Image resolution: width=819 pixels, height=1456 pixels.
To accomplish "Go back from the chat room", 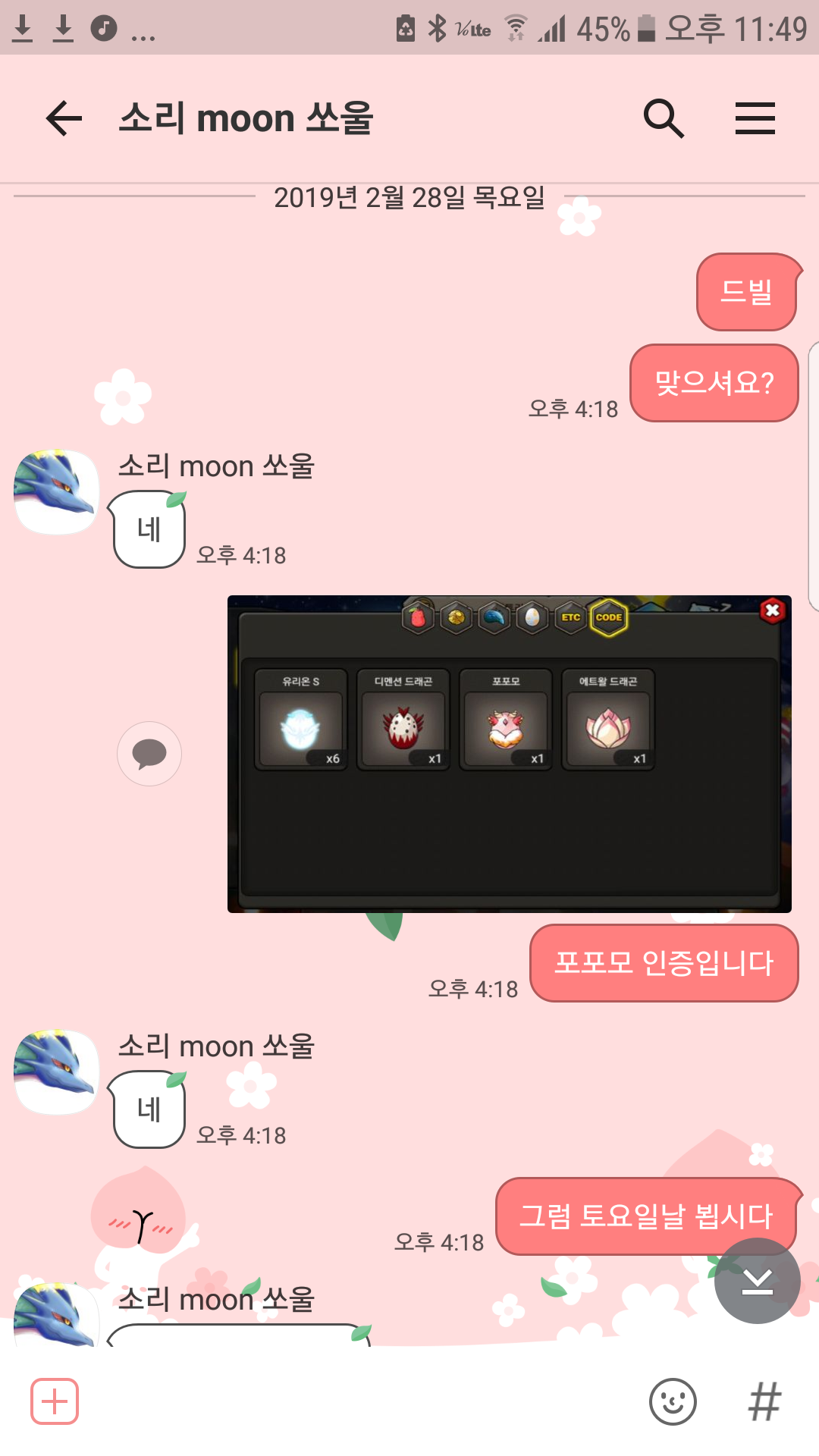I will 64,118.
